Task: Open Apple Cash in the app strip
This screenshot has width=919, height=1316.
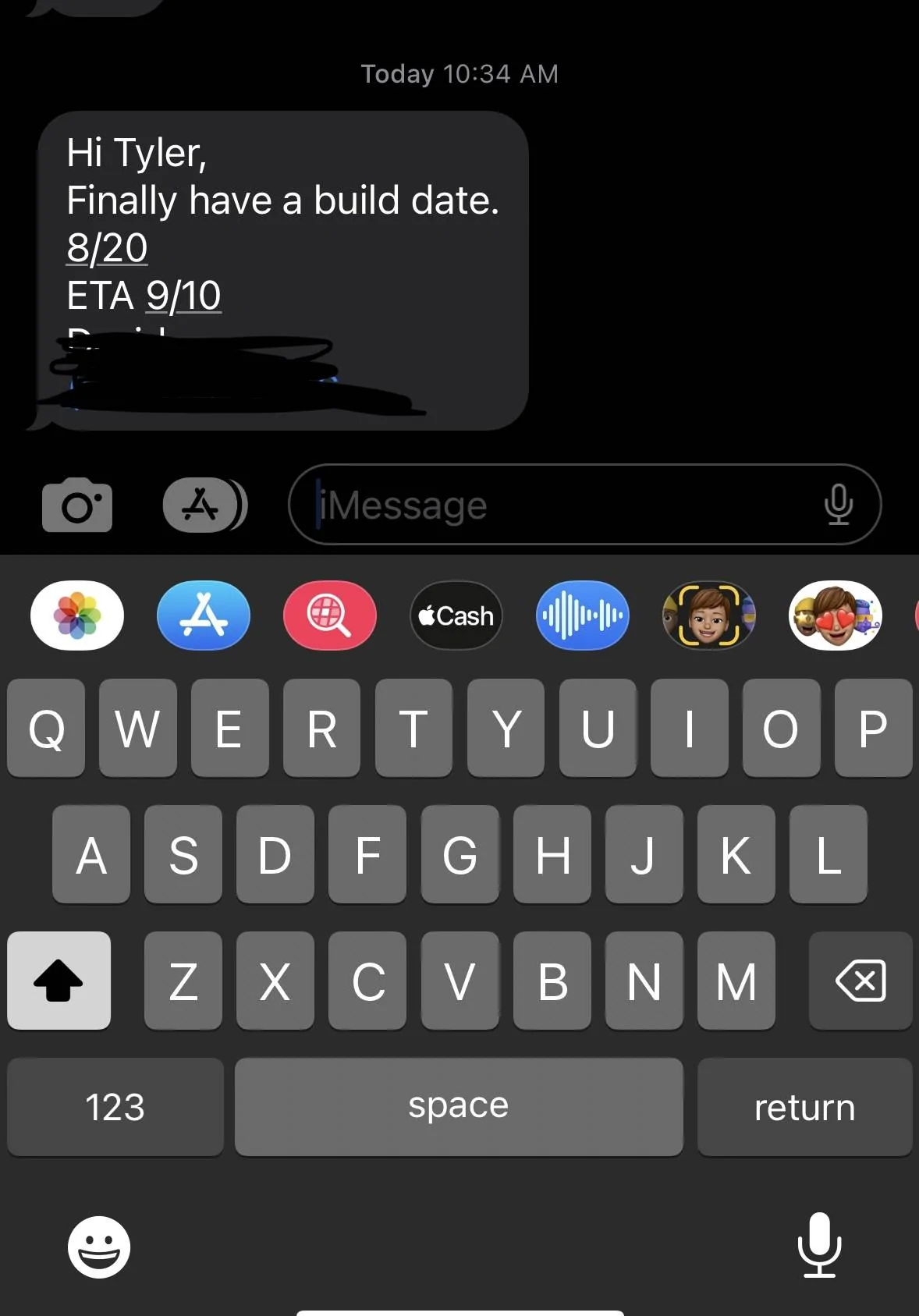Action: pos(456,615)
